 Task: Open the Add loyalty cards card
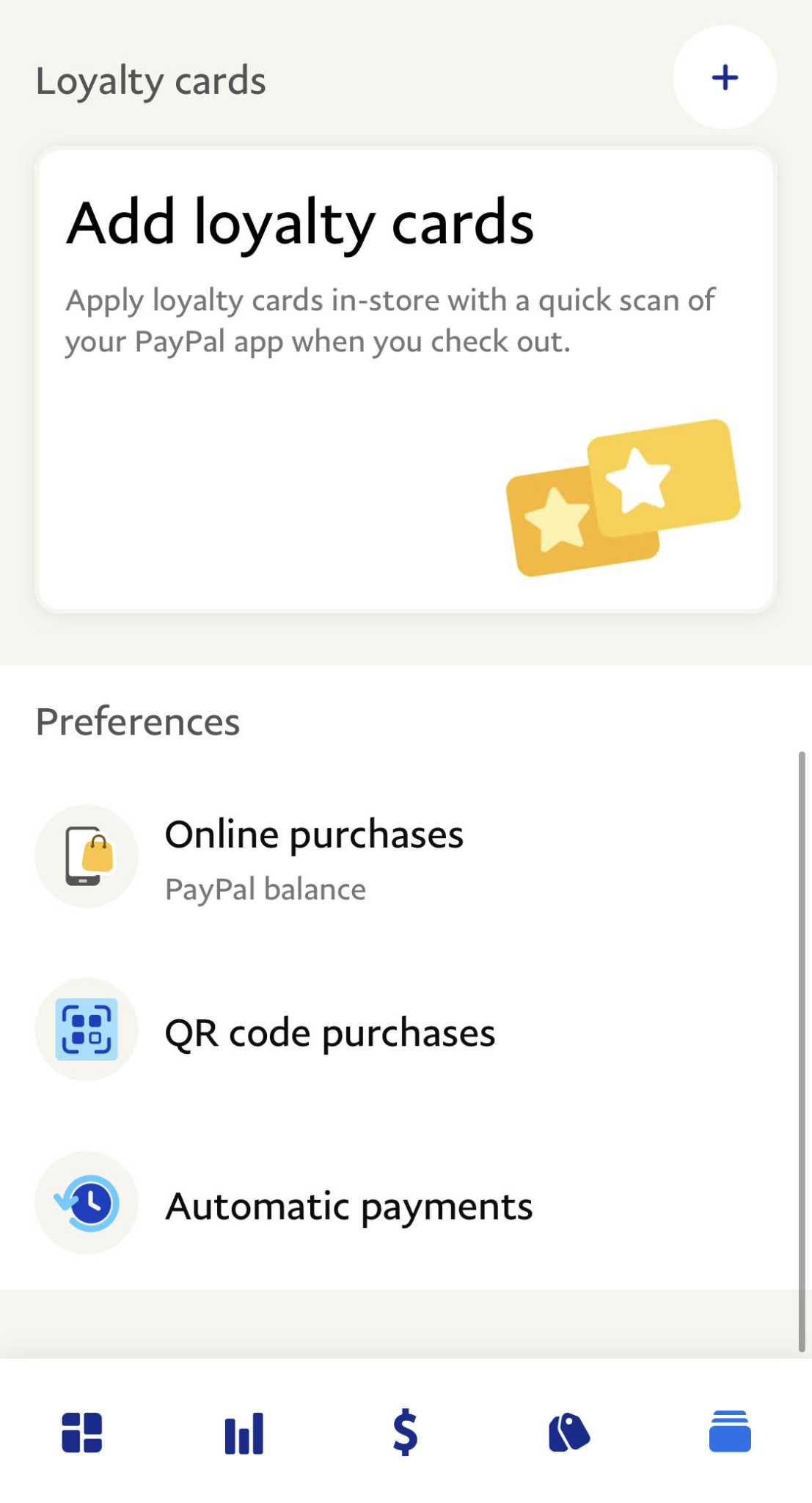pos(406,379)
